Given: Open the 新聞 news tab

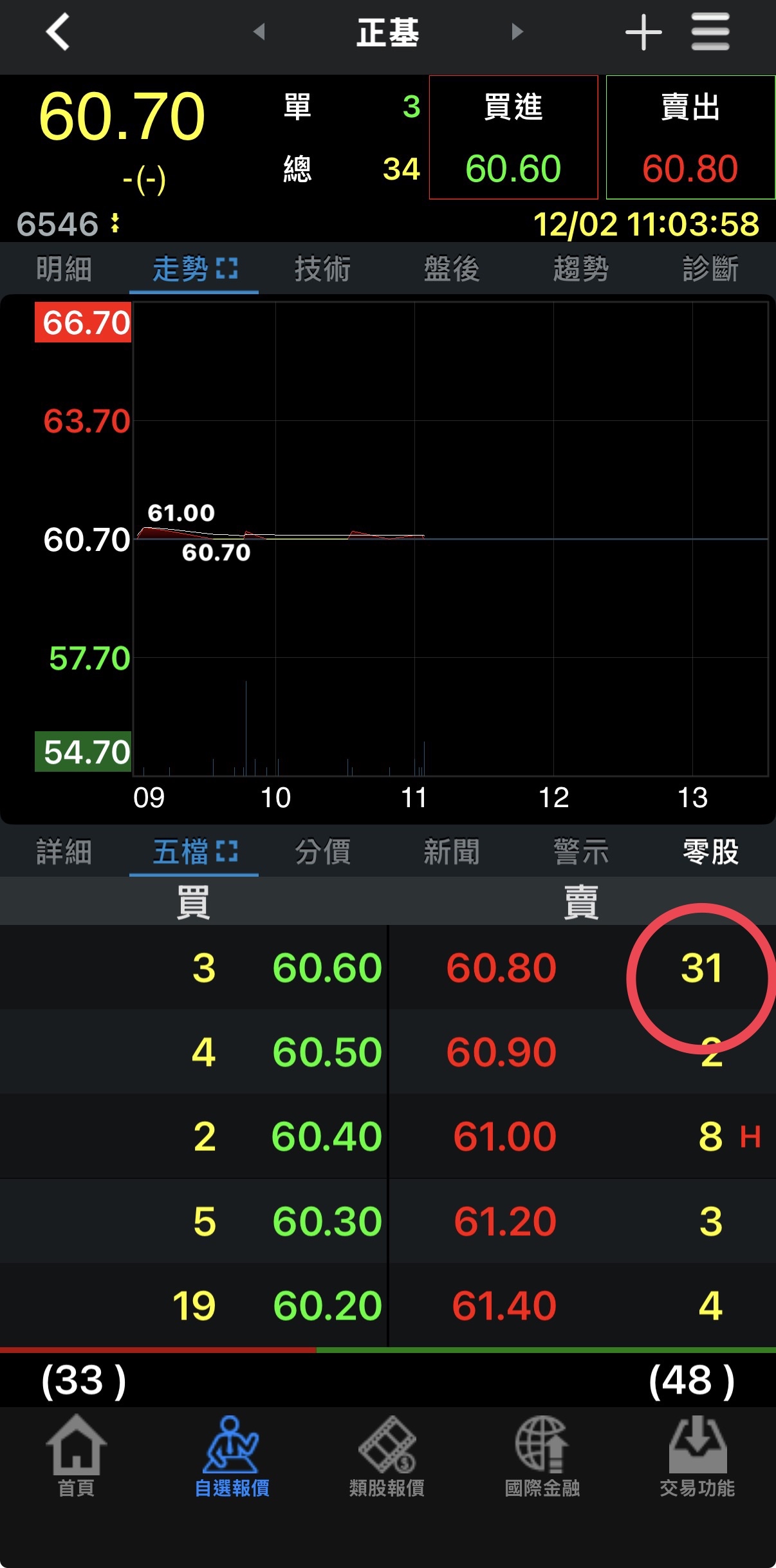Looking at the screenshot, I should [452, 852].
